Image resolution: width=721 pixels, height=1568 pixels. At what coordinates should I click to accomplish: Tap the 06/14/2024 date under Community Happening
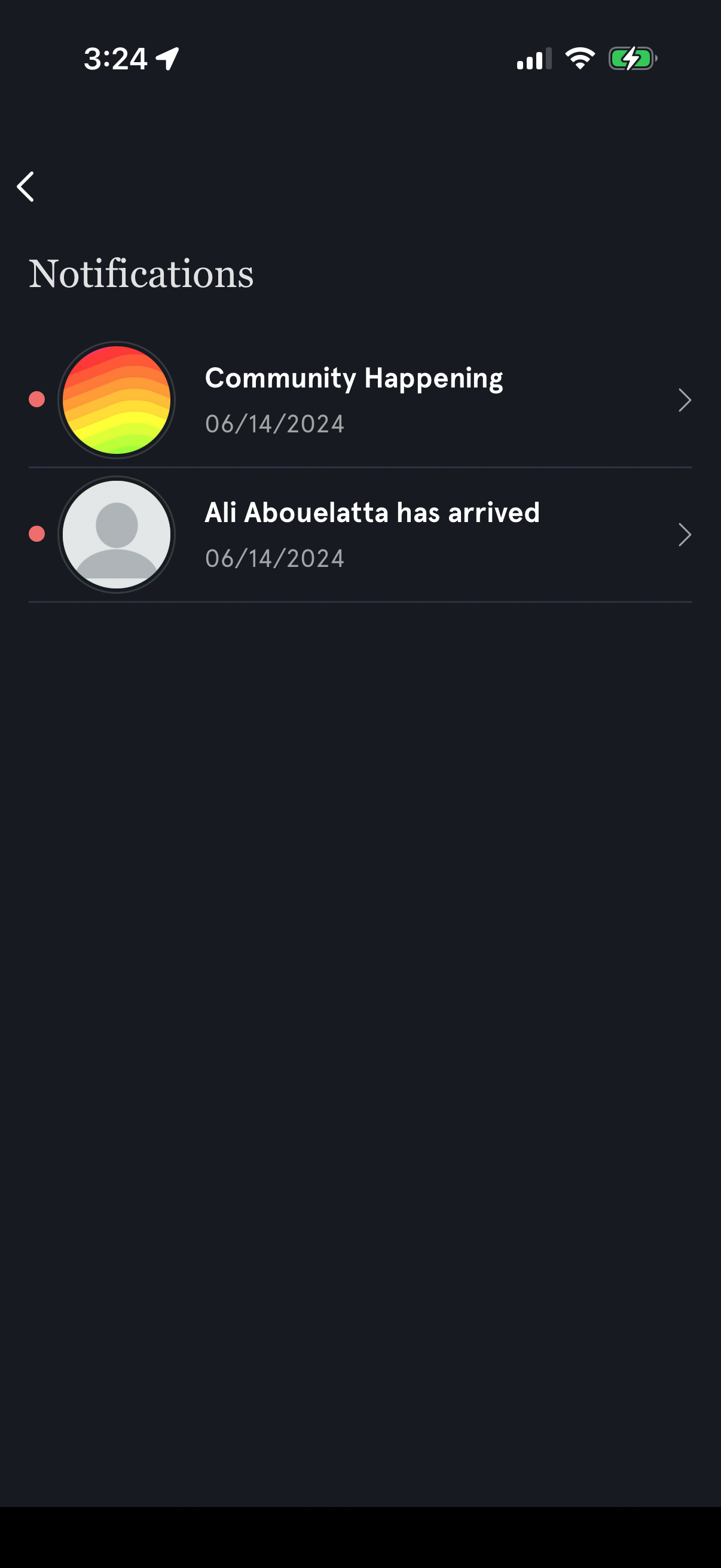(274, 423)
